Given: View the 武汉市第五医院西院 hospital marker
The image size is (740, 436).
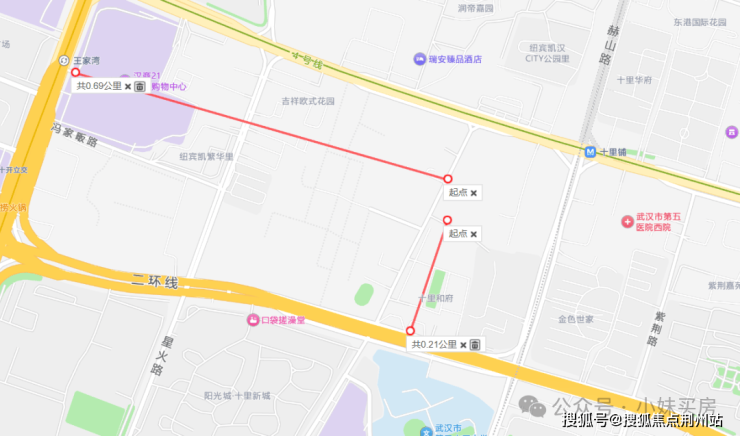Looking at the screenshot, I should click(627, 218).
